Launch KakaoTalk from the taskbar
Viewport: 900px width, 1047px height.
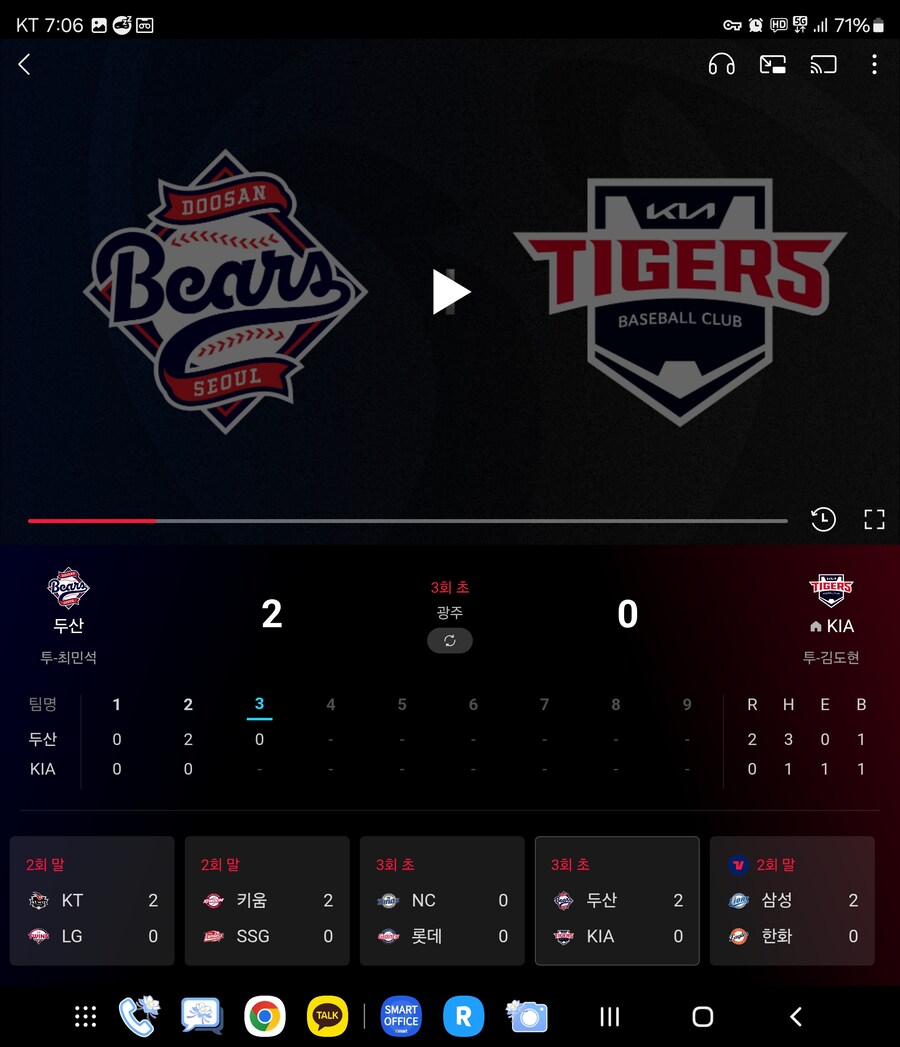(327, 1017)
